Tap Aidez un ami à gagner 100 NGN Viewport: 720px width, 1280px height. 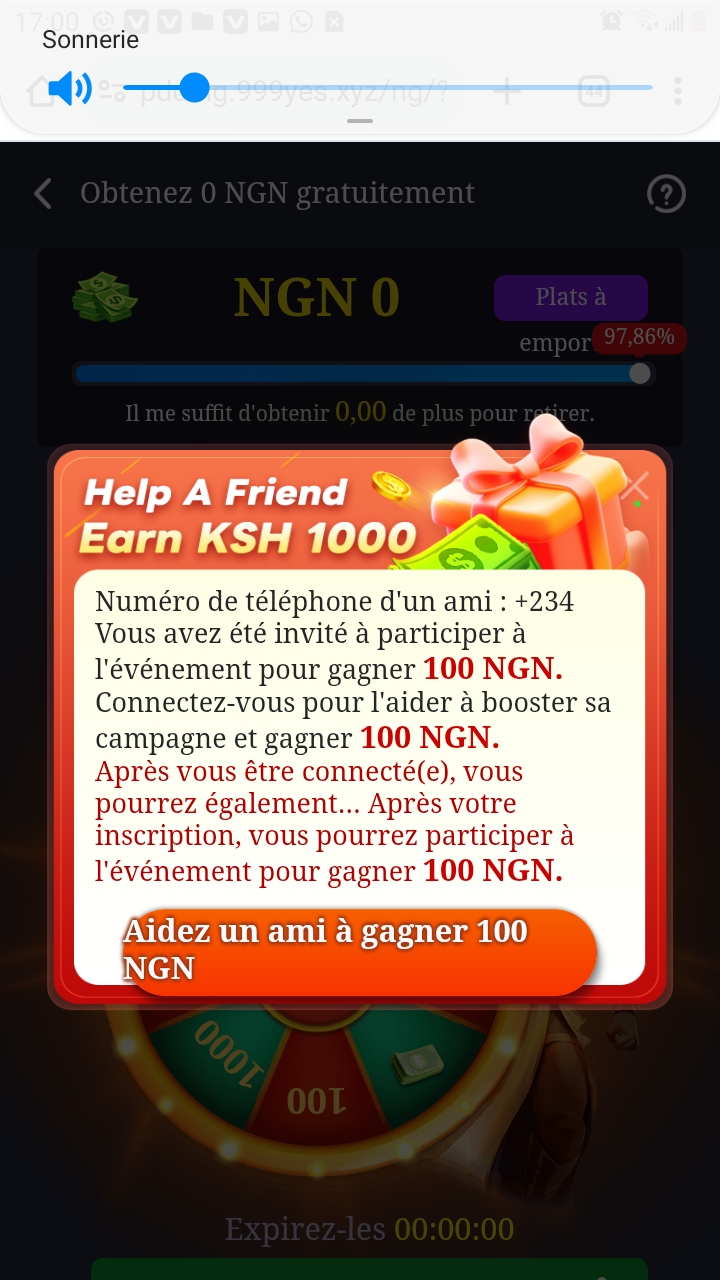(x=361, y=951)
